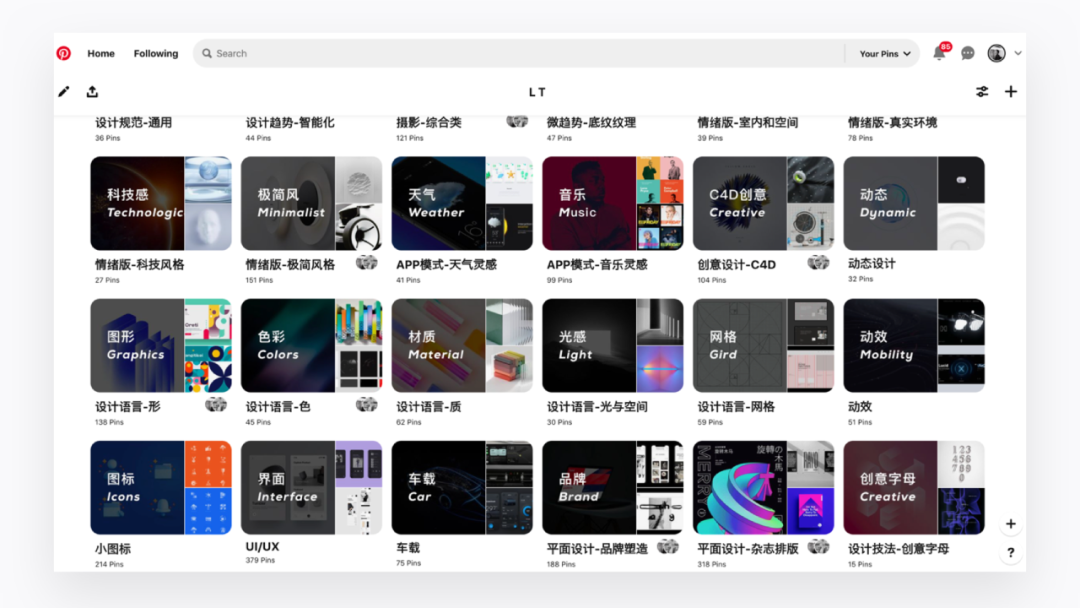Tap the edit pencil icon
Screen dimensions: 1080x608
64,92
